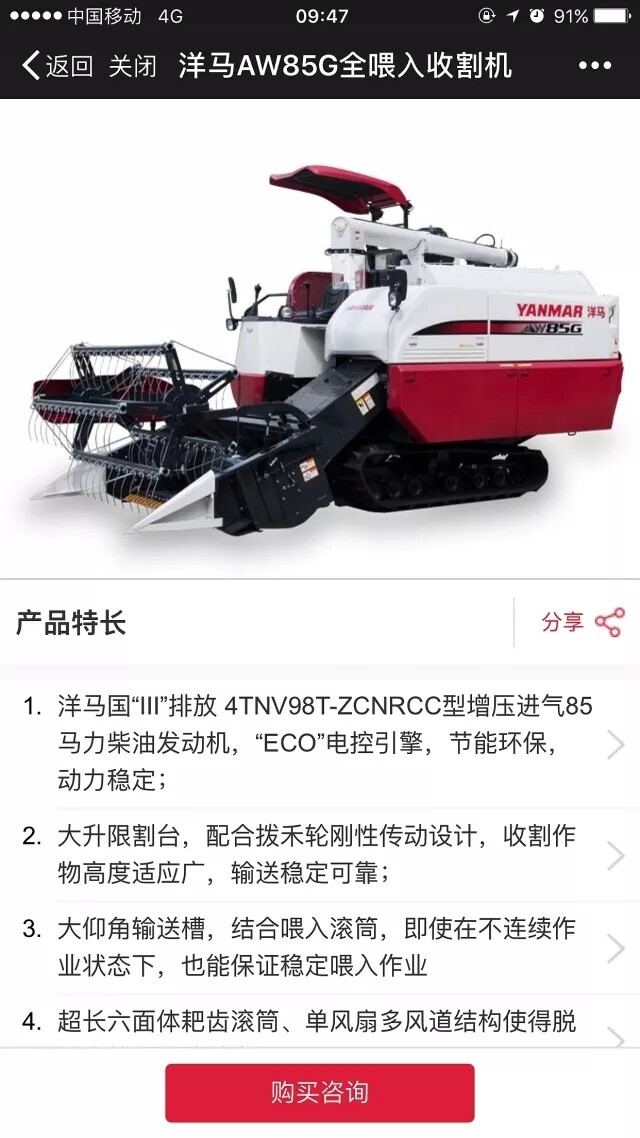Open feature 1 about the 4TNV98T engine
Viewport: 640px width, 1138px height.
click(x=320, y=743)
